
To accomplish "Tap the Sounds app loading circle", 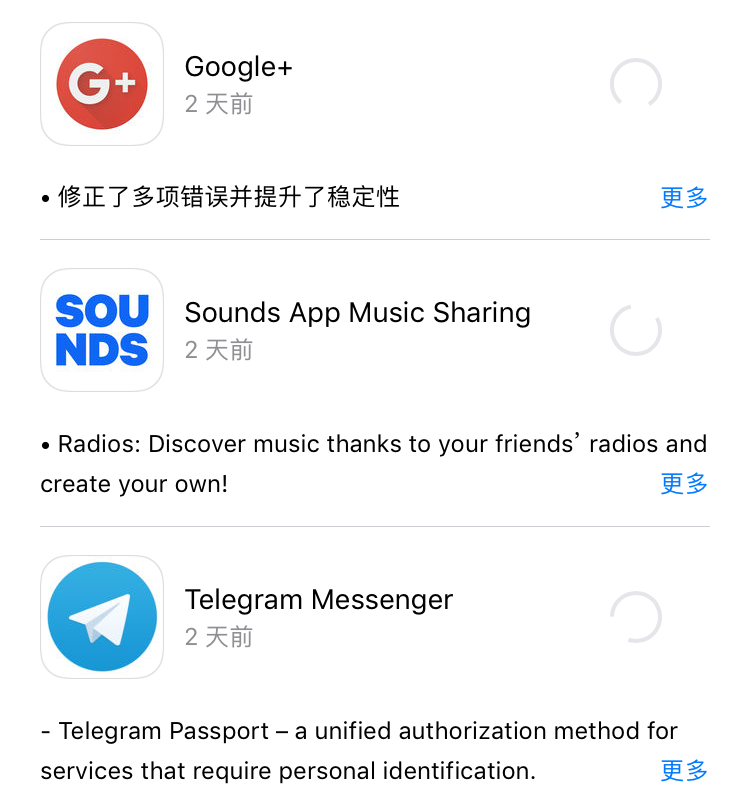I will [637, 330].
